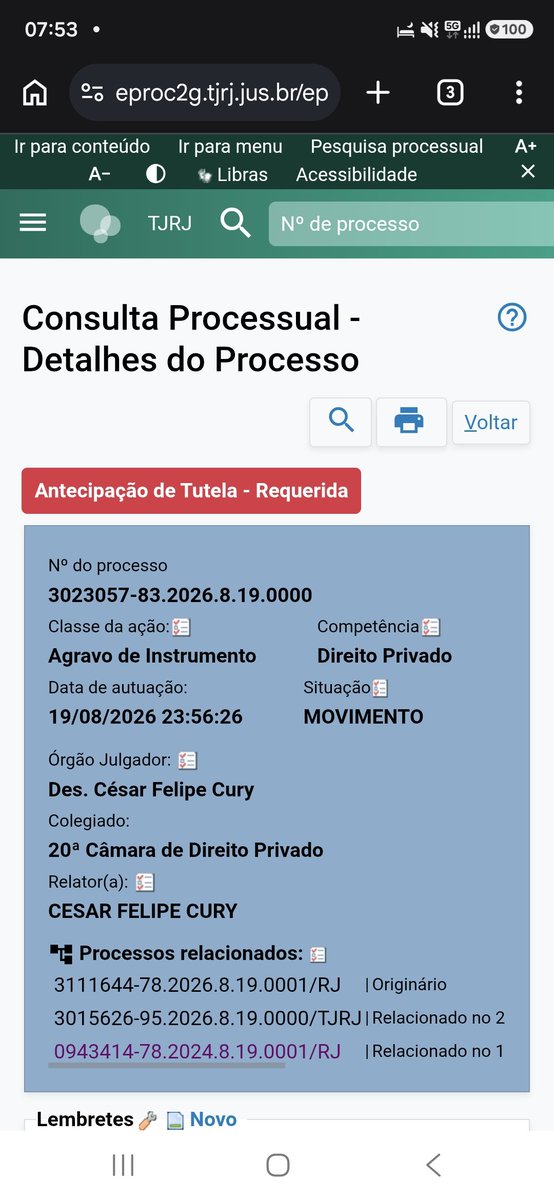Tap the Antecipação de Tutela - Requerida tag
Viewport: 554px width, 1200px height.
(191, 491)
